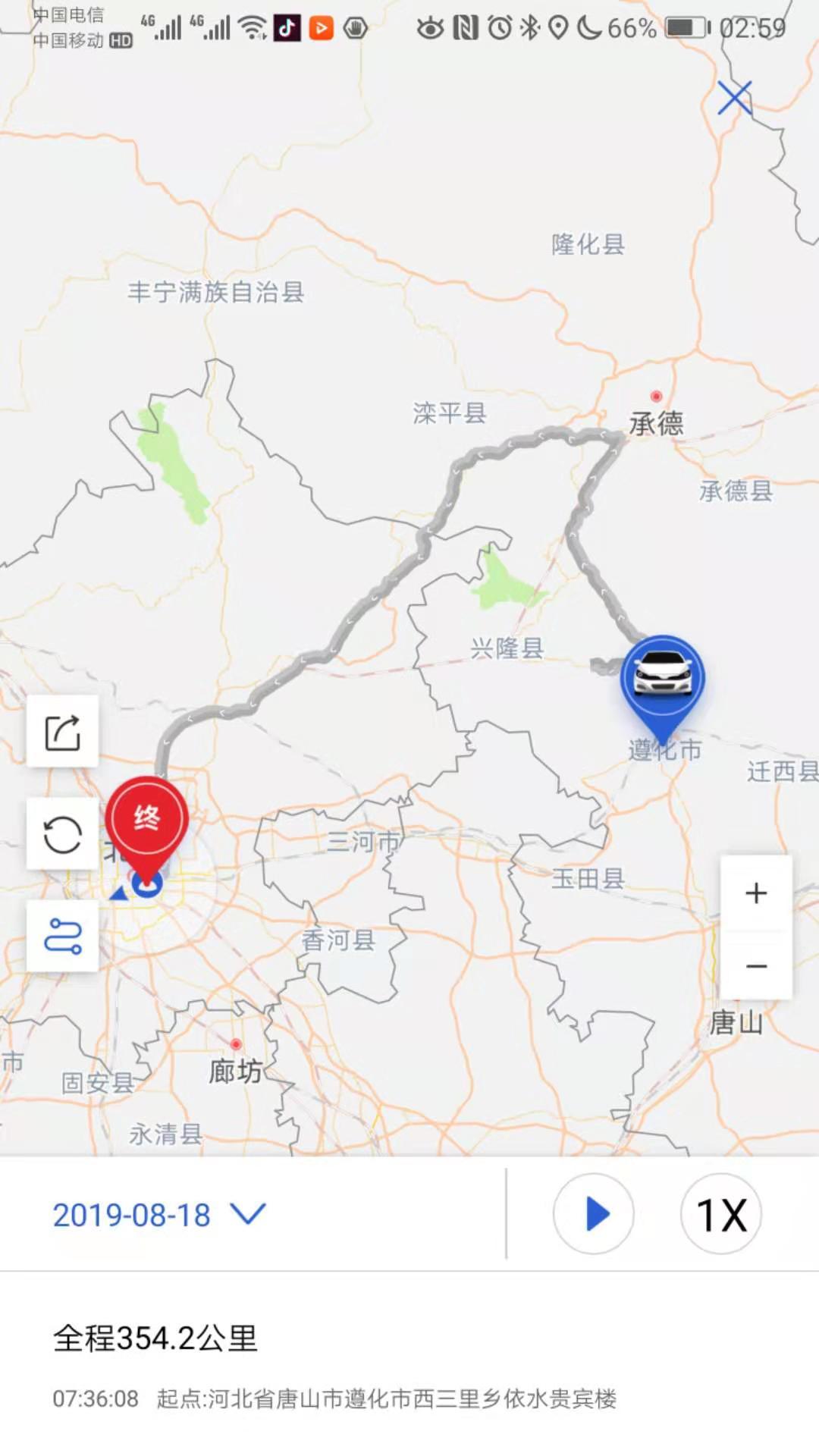Change the 1X playback speed
This screenshot has width=819, height=1456.
point(721,1214)
